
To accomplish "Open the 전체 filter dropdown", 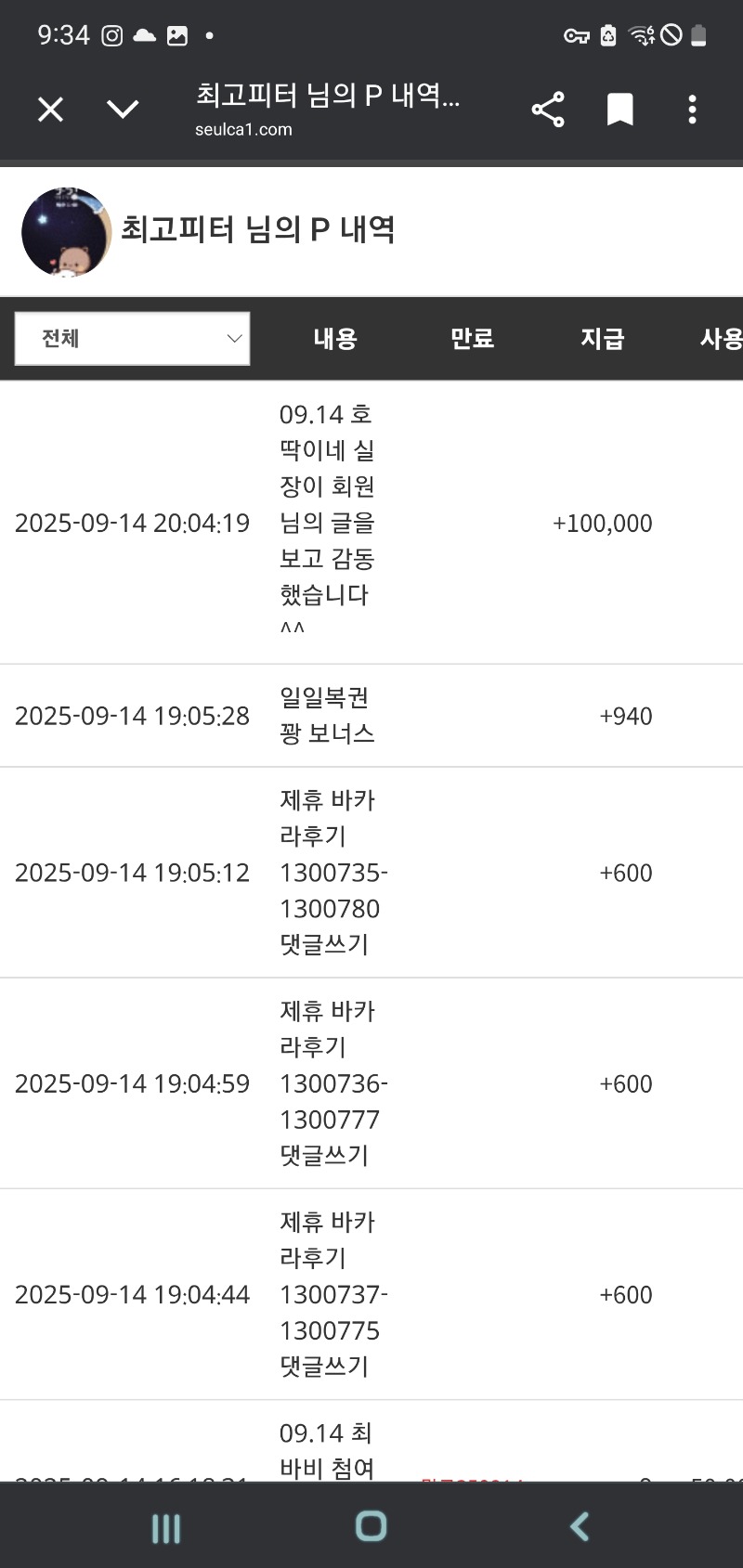I will 132,339.
